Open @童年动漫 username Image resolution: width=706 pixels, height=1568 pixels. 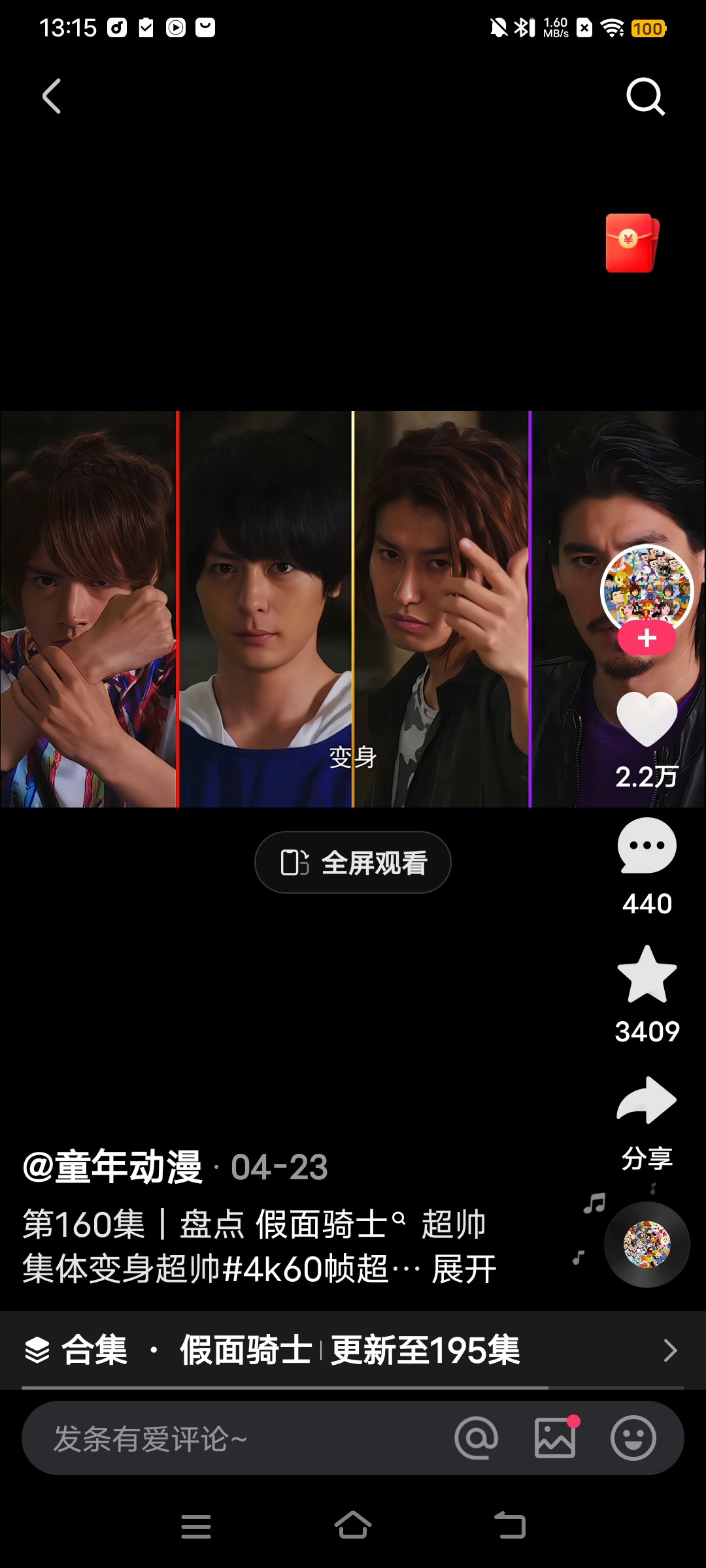click(112, 1167)
